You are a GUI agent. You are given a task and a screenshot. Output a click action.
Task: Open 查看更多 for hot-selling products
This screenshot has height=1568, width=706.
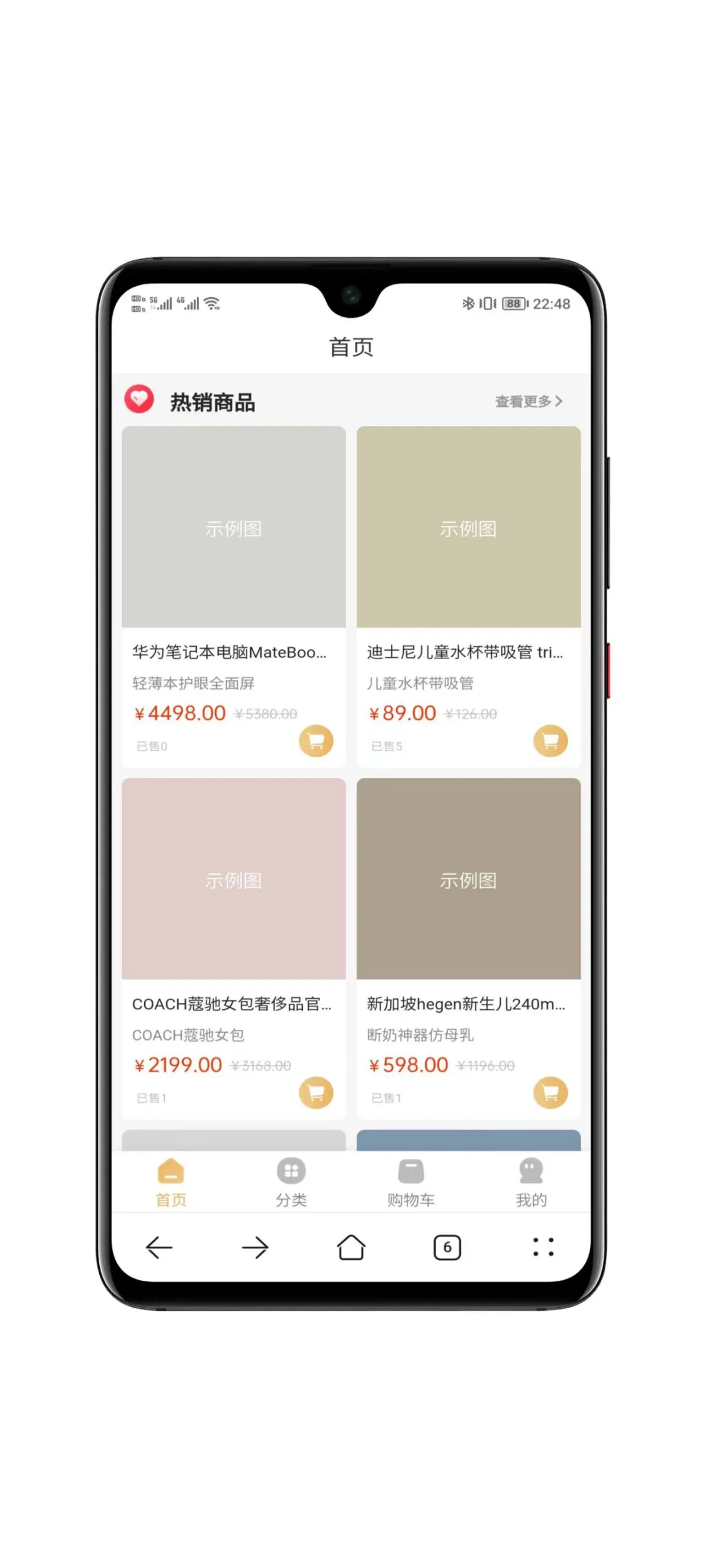point(528,401)
